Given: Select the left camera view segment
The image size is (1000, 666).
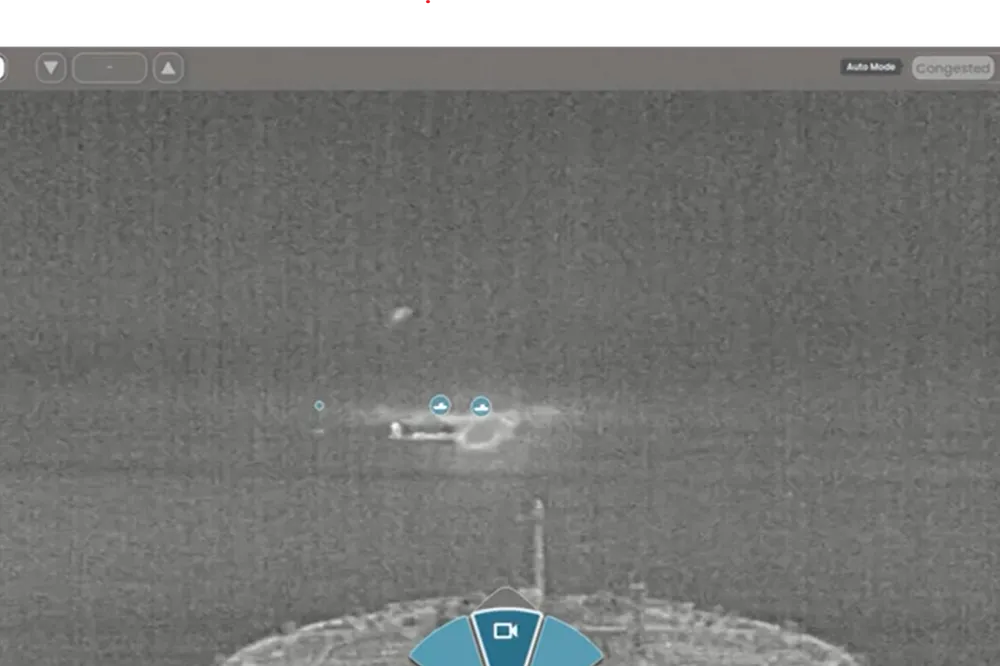Looking at the screenshot, I should (x=442, y=646).
